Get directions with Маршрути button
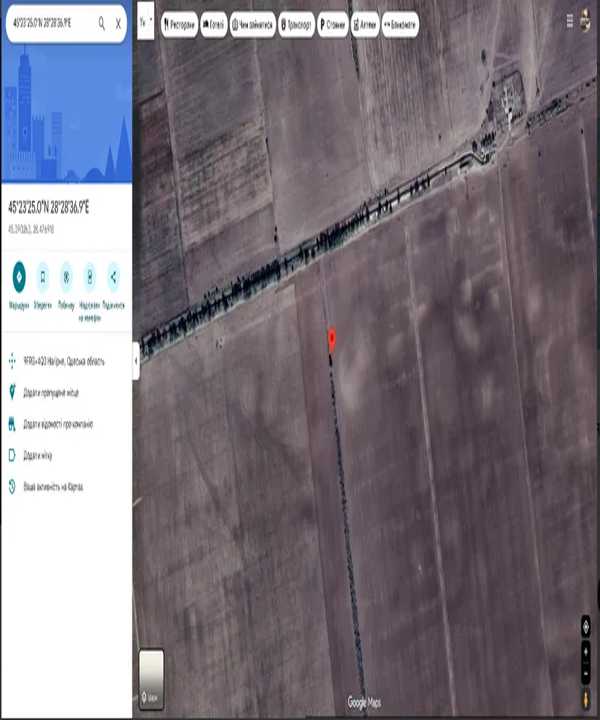The image size is (600, 720). pos(19,276)
